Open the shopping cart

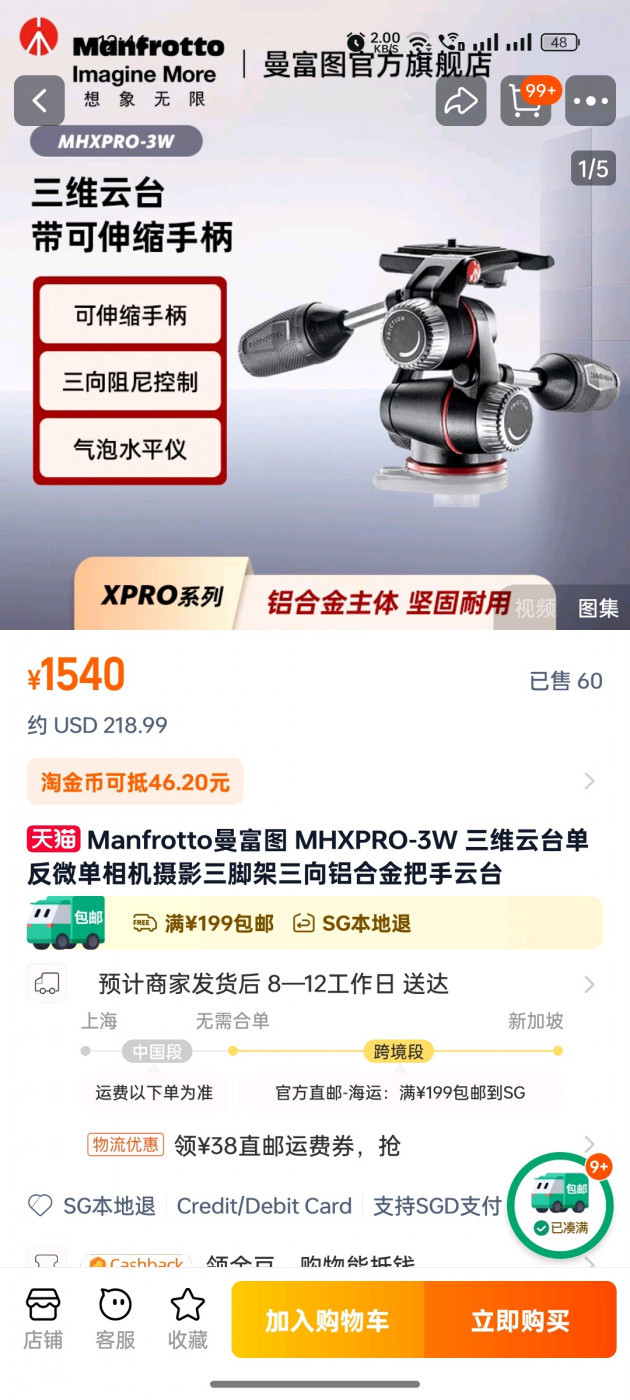526,101
